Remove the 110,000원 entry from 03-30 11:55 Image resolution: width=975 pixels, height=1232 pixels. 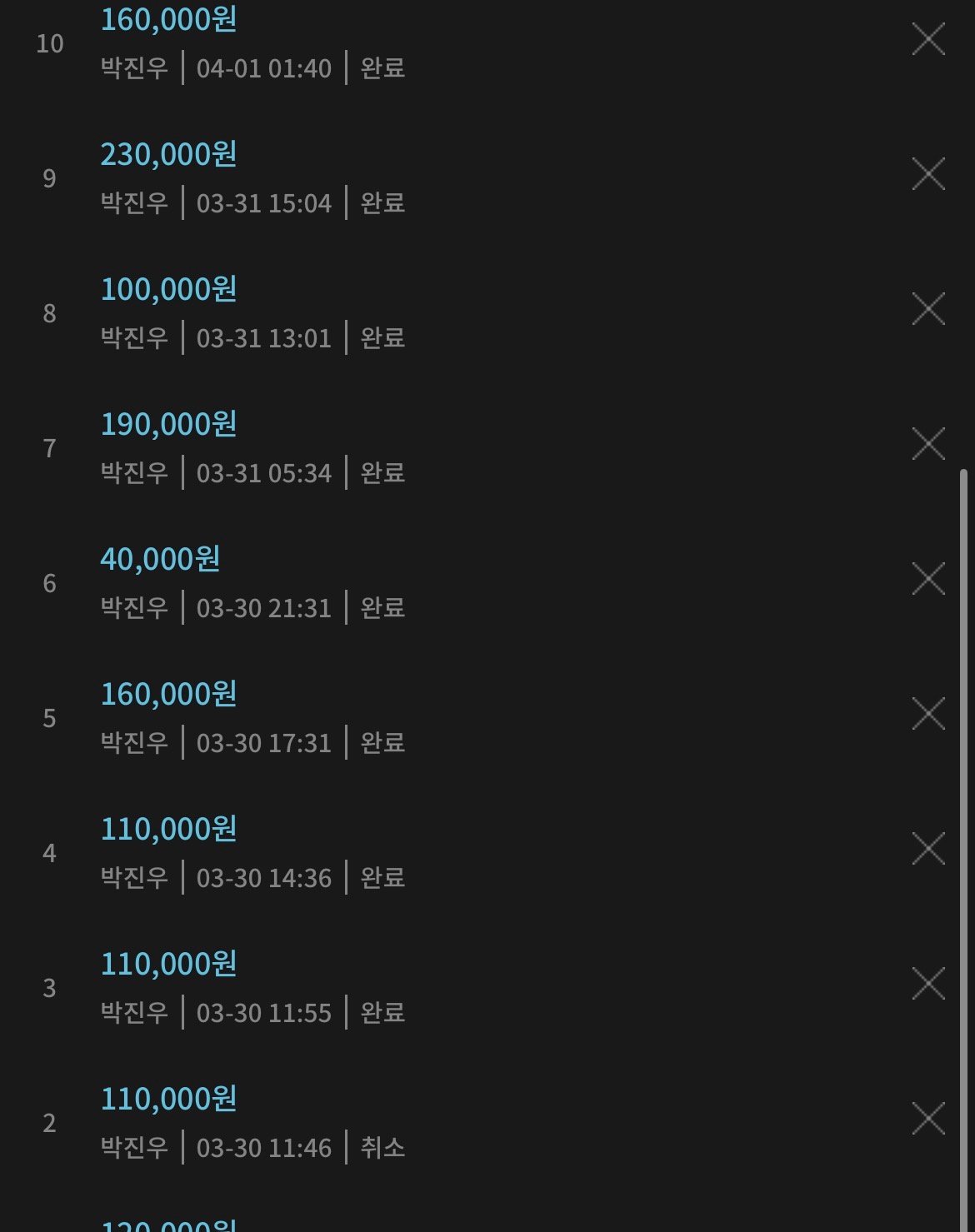(x=928, y=984)
